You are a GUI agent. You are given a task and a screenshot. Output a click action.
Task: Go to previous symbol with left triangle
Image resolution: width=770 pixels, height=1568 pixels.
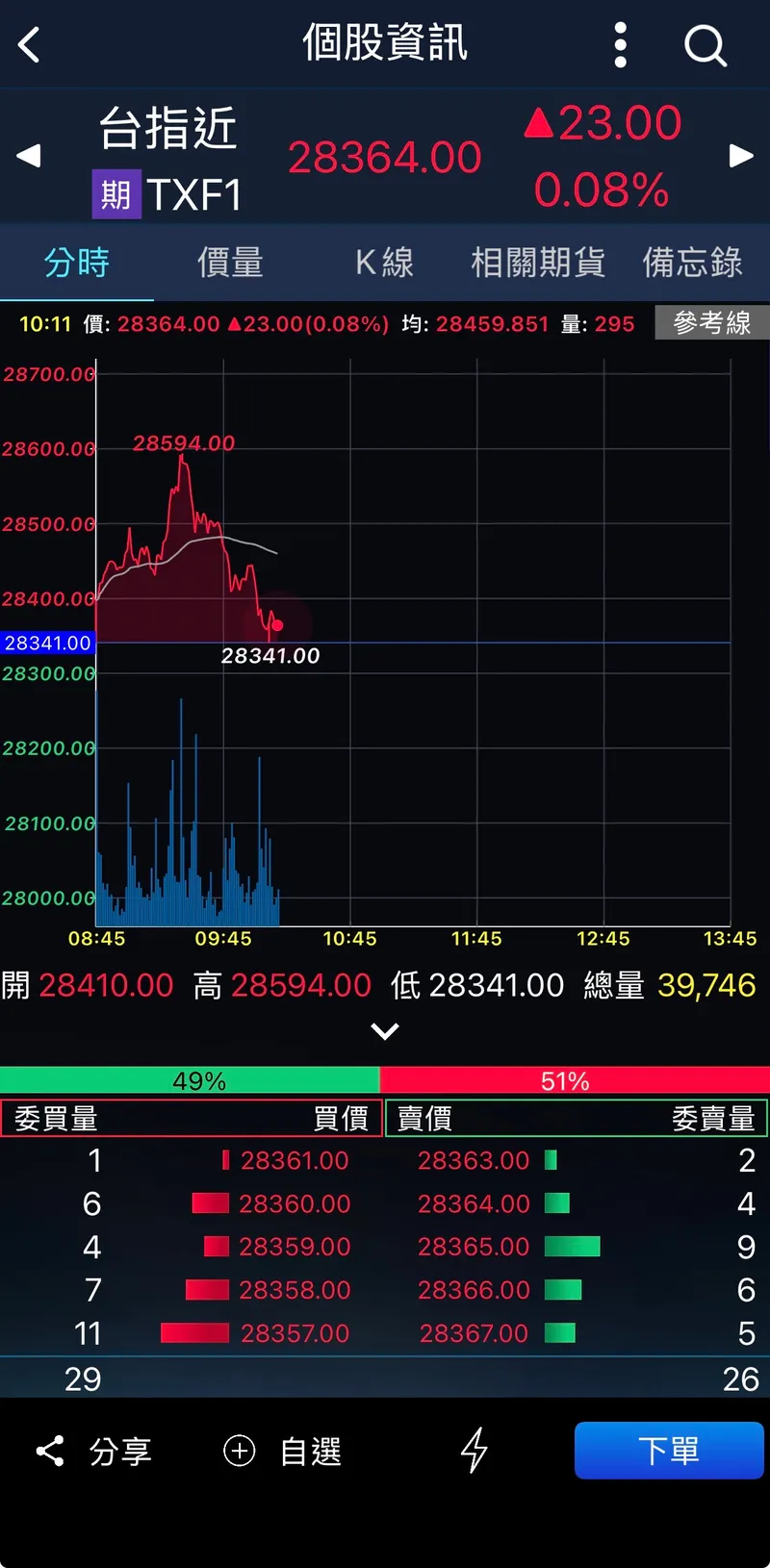click(x=29, y=156)
